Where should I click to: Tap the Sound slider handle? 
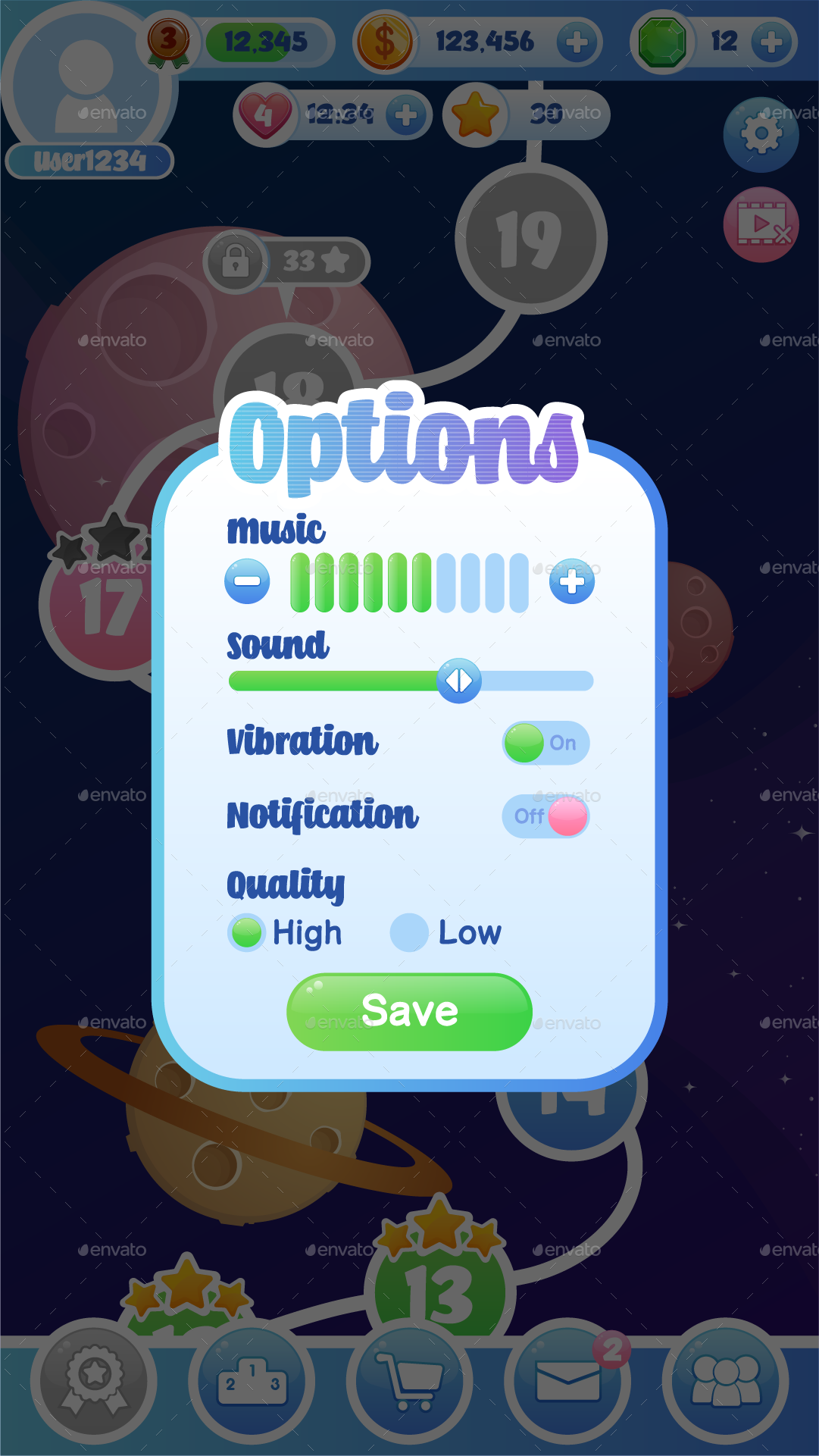click(458, 681)
